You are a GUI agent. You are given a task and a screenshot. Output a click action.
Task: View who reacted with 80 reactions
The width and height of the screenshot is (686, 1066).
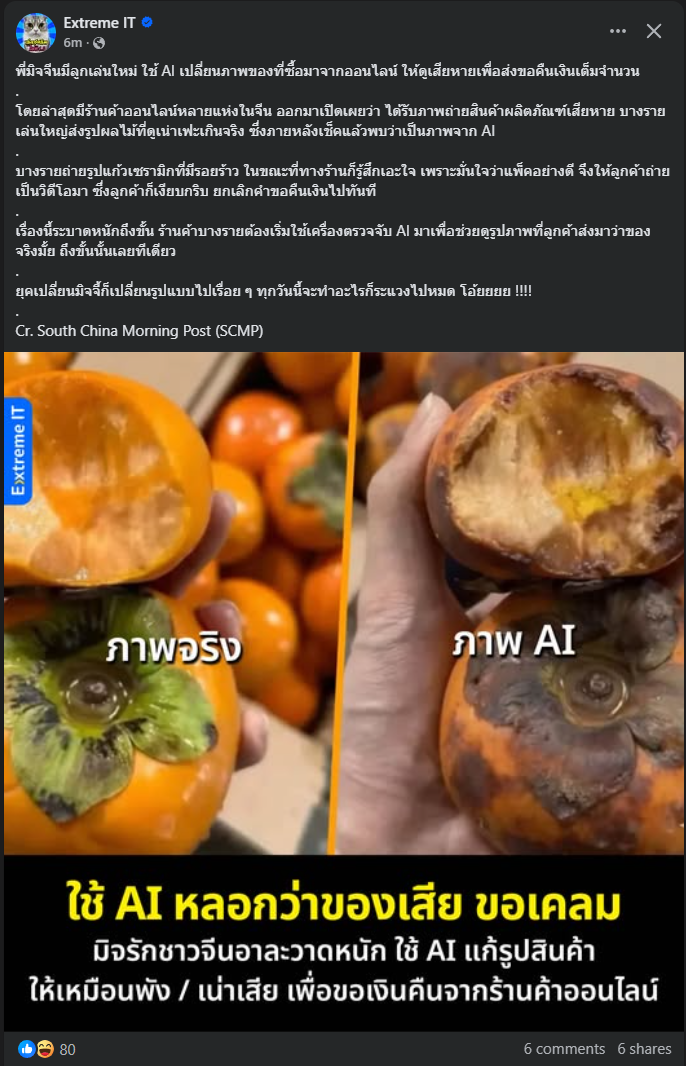[46, 1049]
